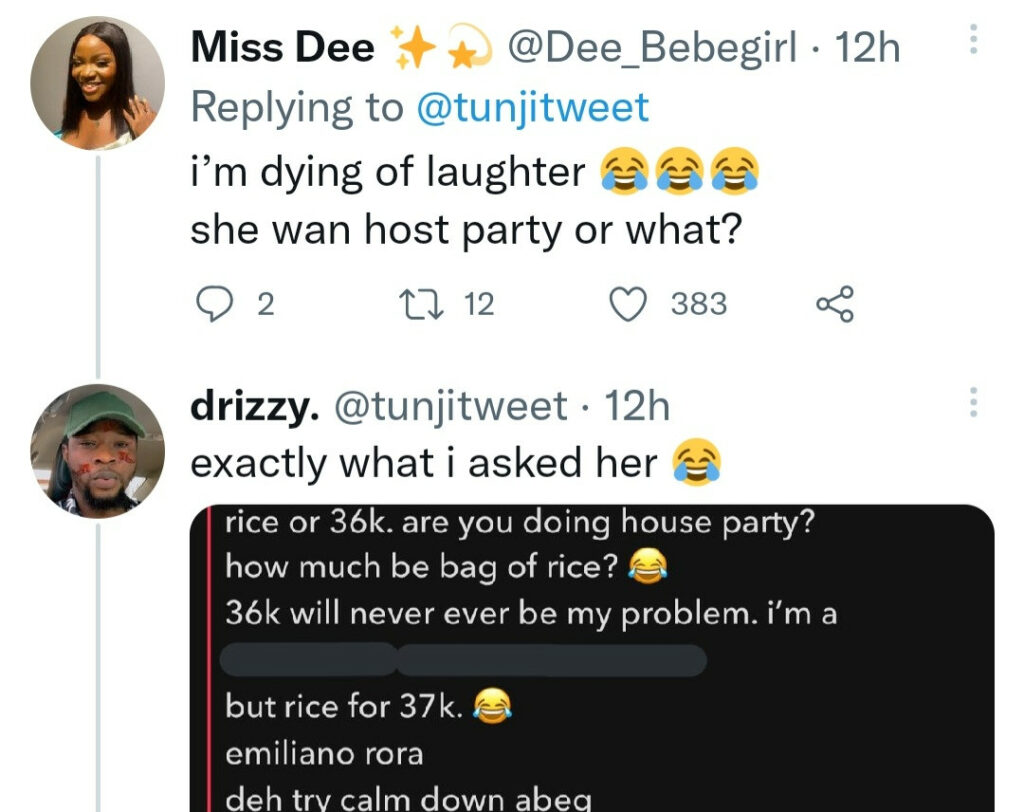Reply to Miss Dee's tweet
1024x812 pixels.
(x=213, y=305)
